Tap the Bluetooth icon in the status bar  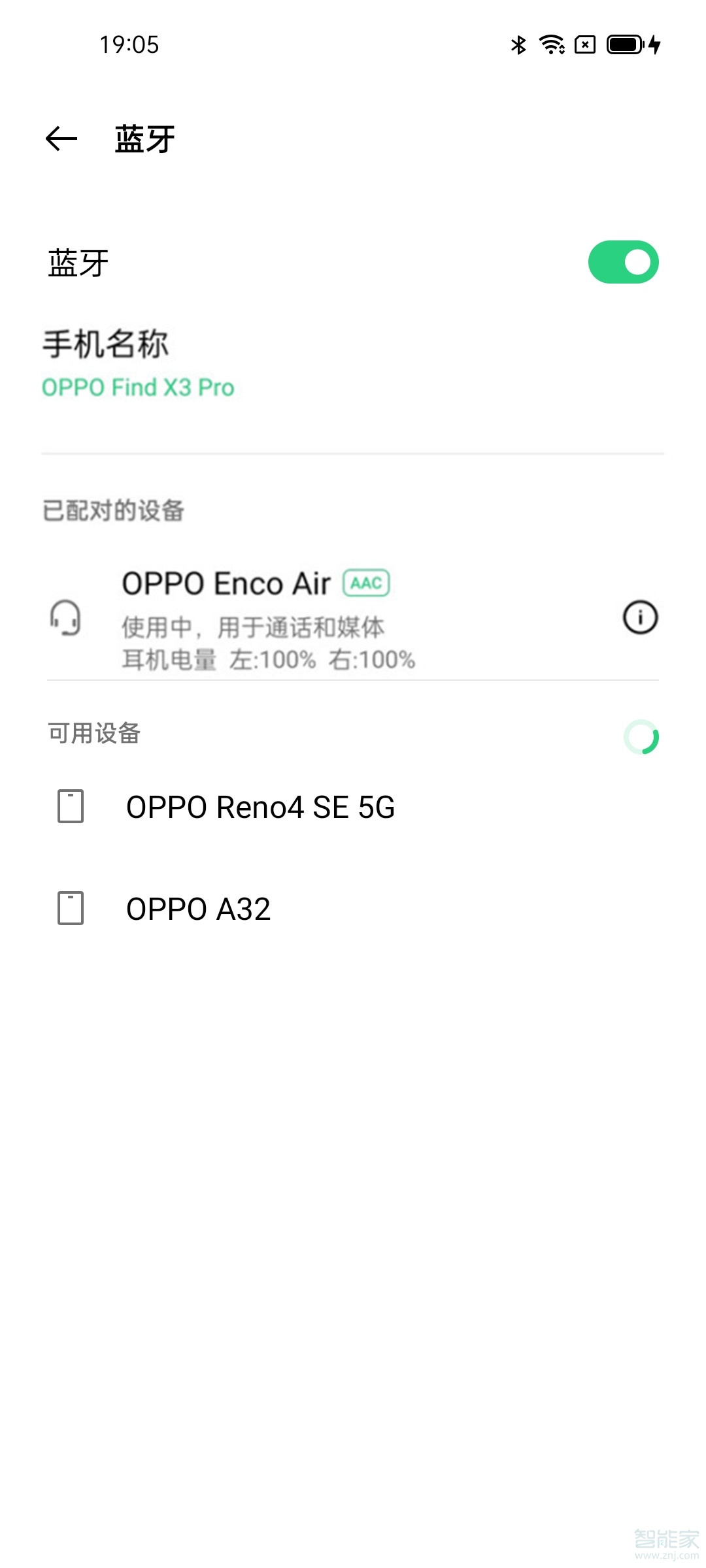518,44
